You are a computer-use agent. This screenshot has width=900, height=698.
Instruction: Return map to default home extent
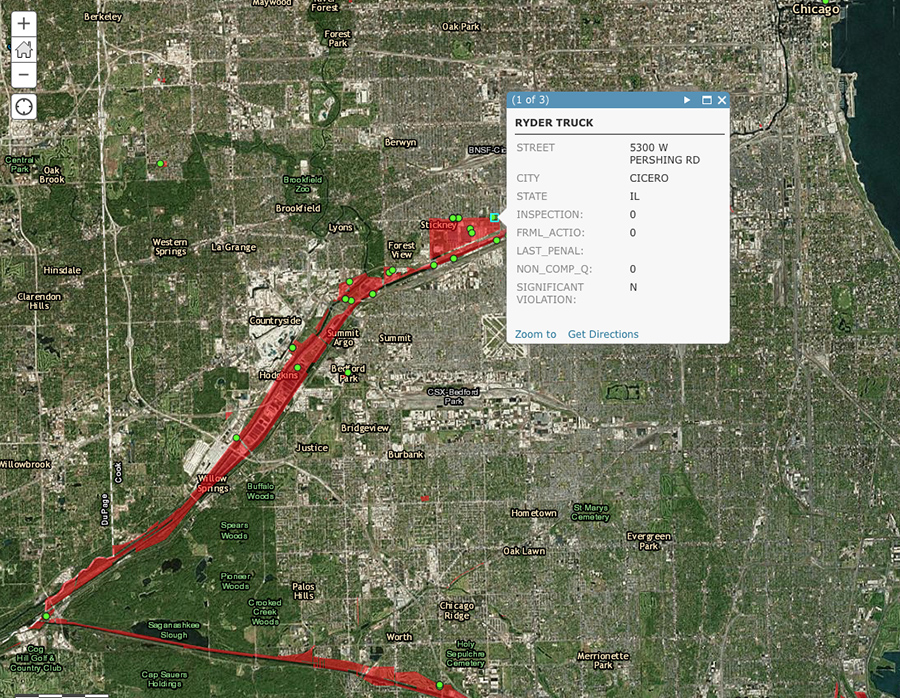click(24, 49)
